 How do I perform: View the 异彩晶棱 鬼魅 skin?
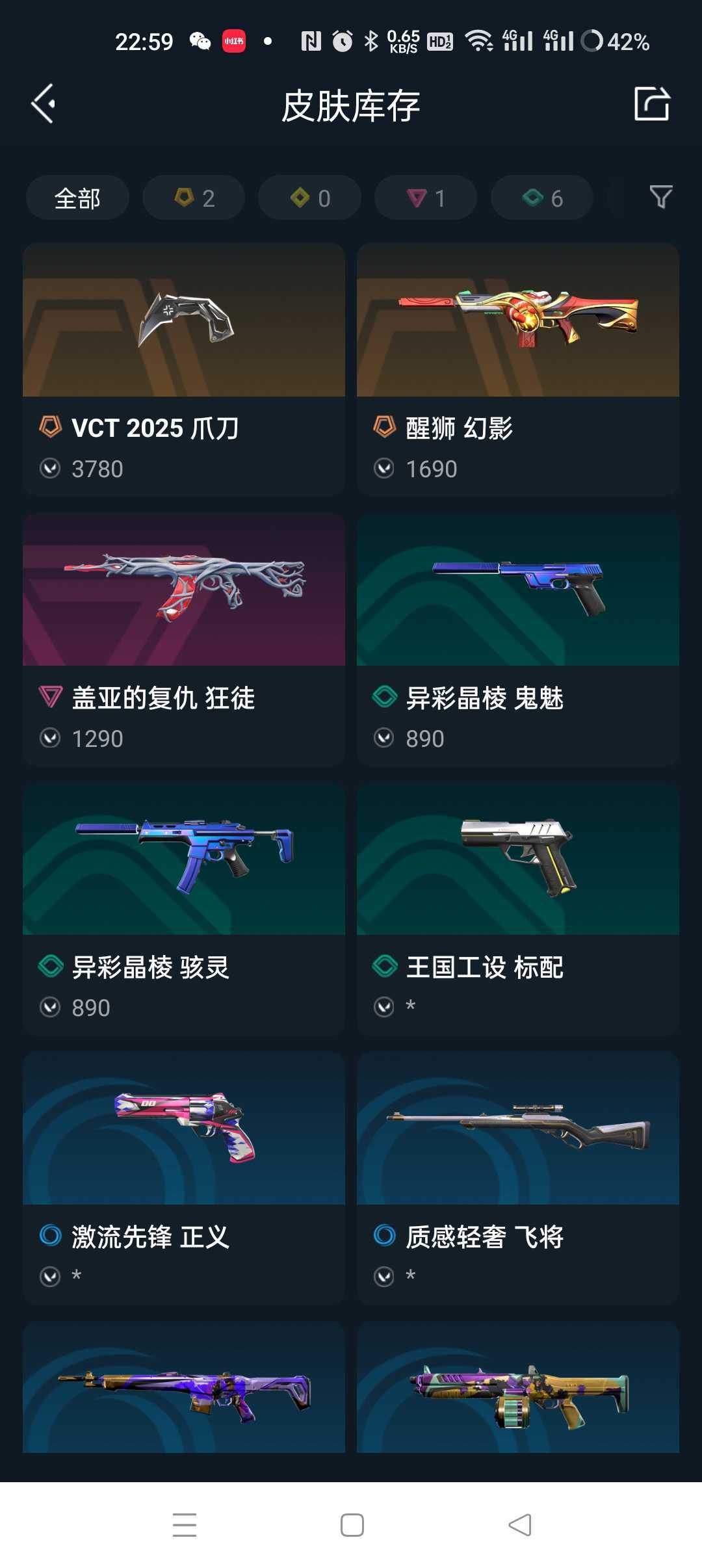tap(517, 639)
